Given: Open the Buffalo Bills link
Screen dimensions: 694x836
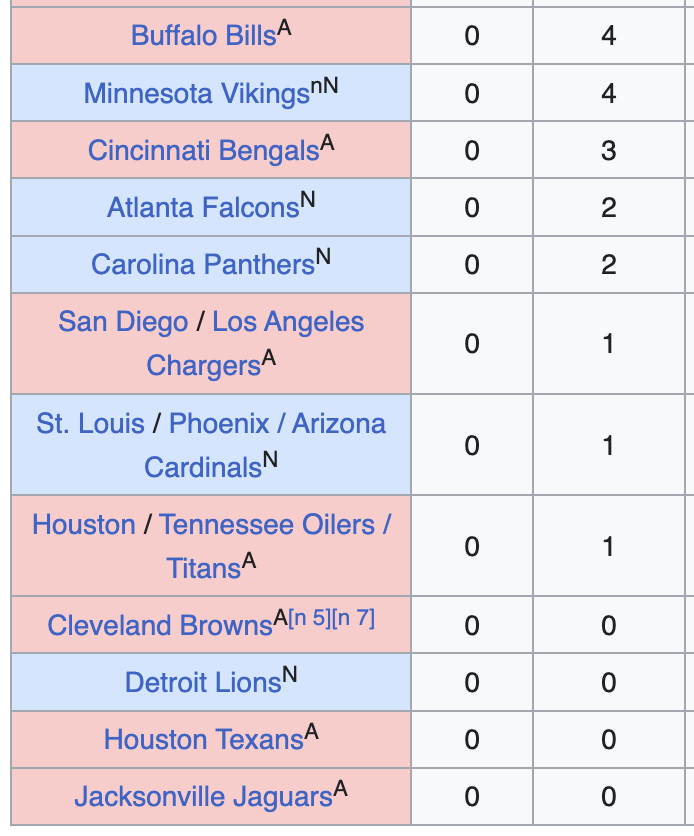Looking at the screenshot, I should tap(204, 36).
